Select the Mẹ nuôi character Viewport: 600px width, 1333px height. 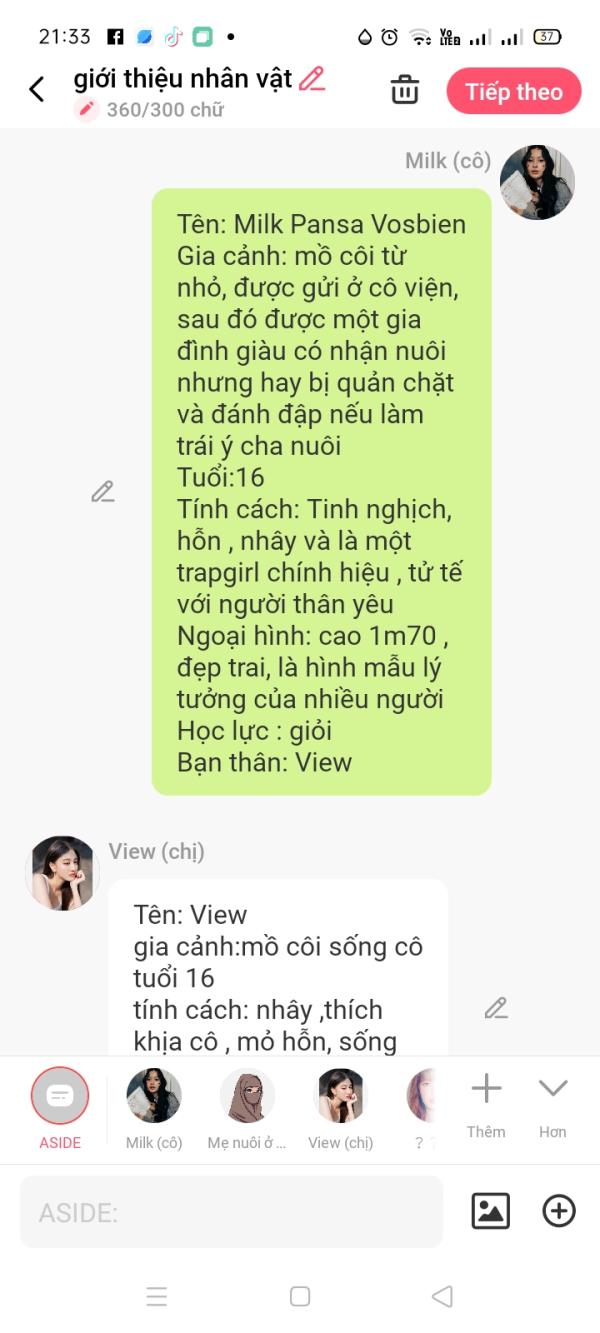[247, 1096]
